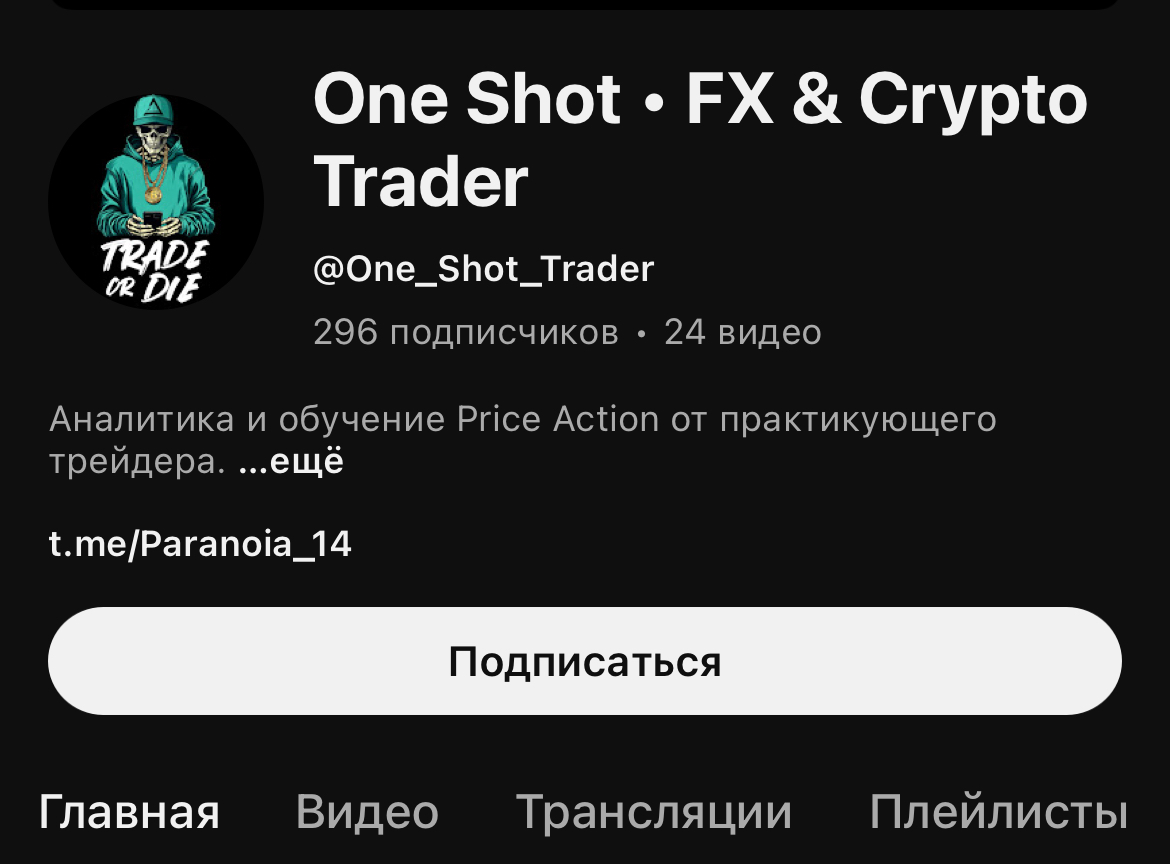Screen dimensions: 1170x864
Task: Open the Trade or Die channel avatar
Action: 156,202
